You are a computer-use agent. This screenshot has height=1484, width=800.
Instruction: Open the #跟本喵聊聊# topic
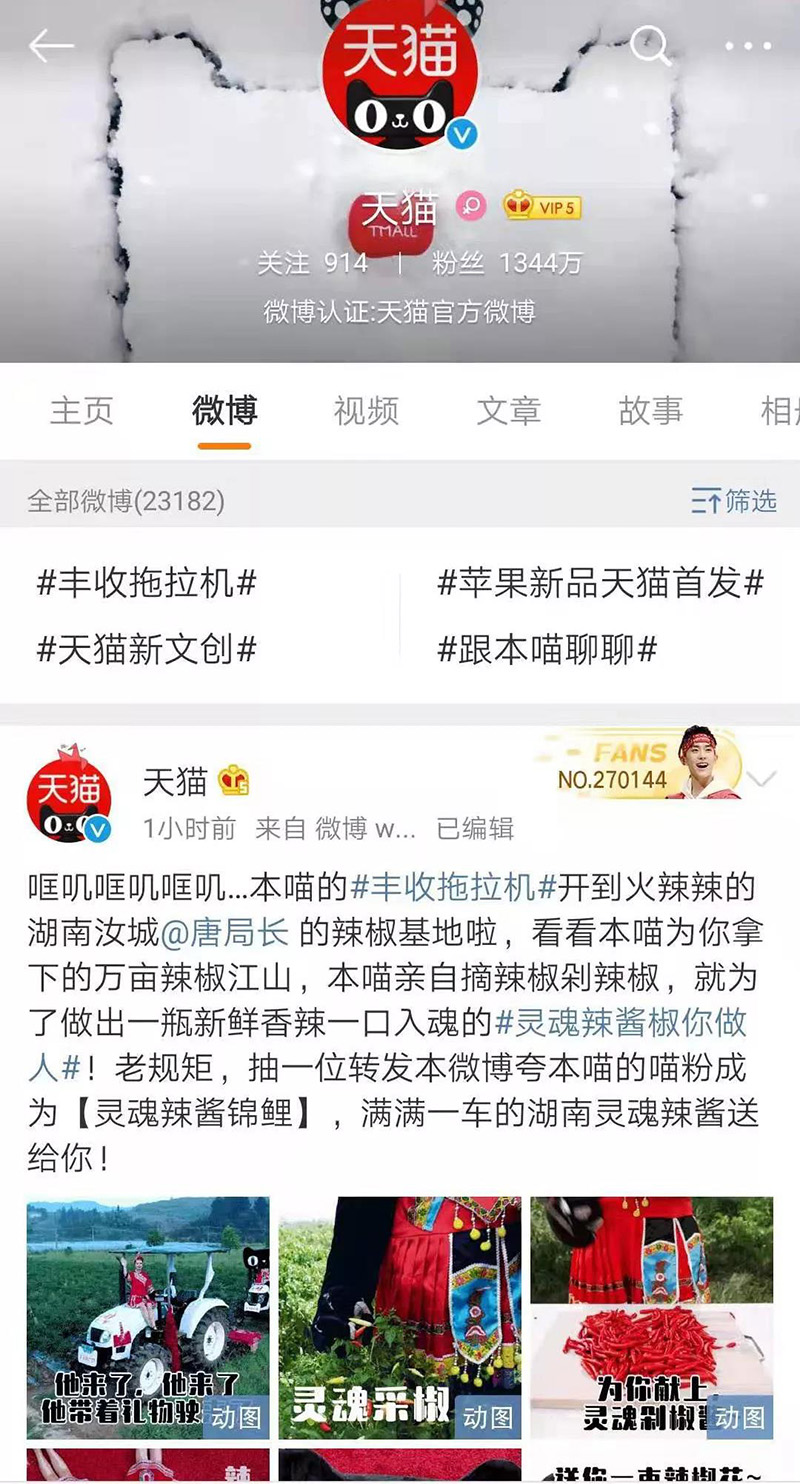547,650
